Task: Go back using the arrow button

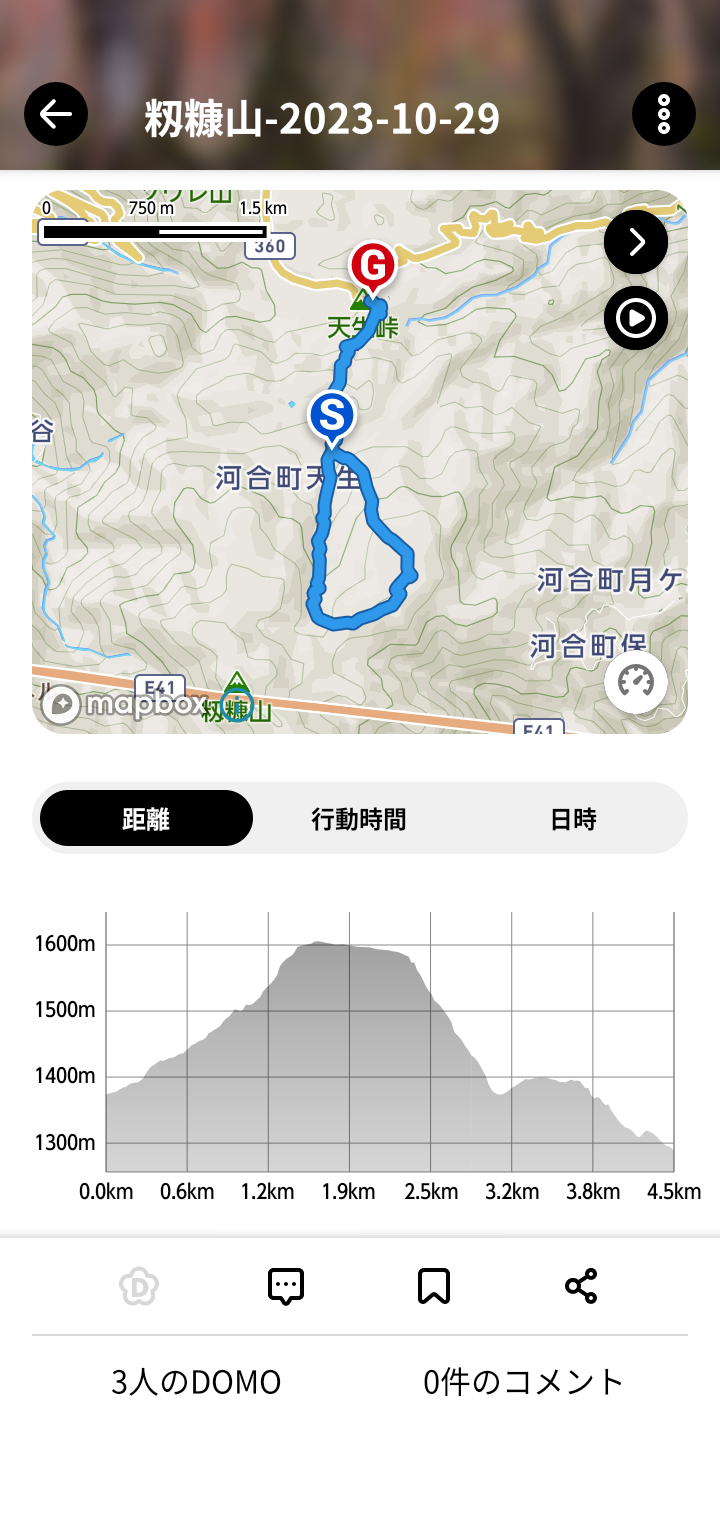Action: pyautogui.click(x=56, y=114)
